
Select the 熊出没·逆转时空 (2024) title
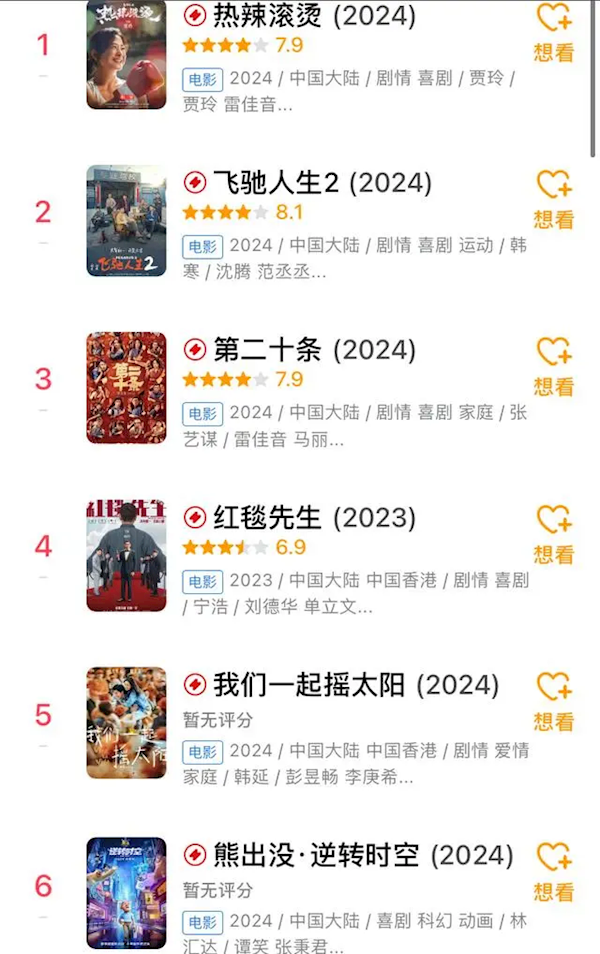point(362,855)
